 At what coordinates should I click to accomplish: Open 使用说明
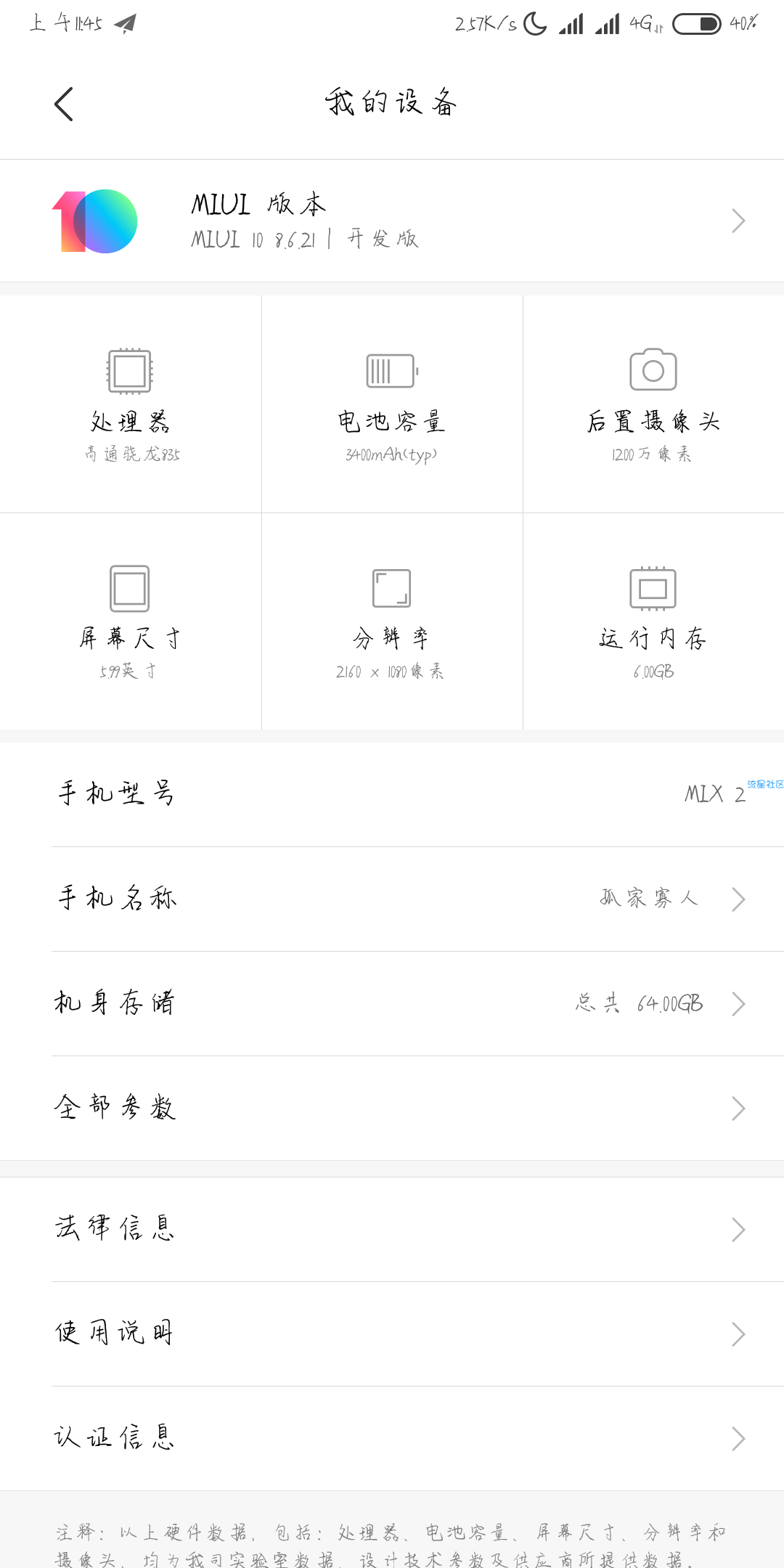tap(392, 1334)
